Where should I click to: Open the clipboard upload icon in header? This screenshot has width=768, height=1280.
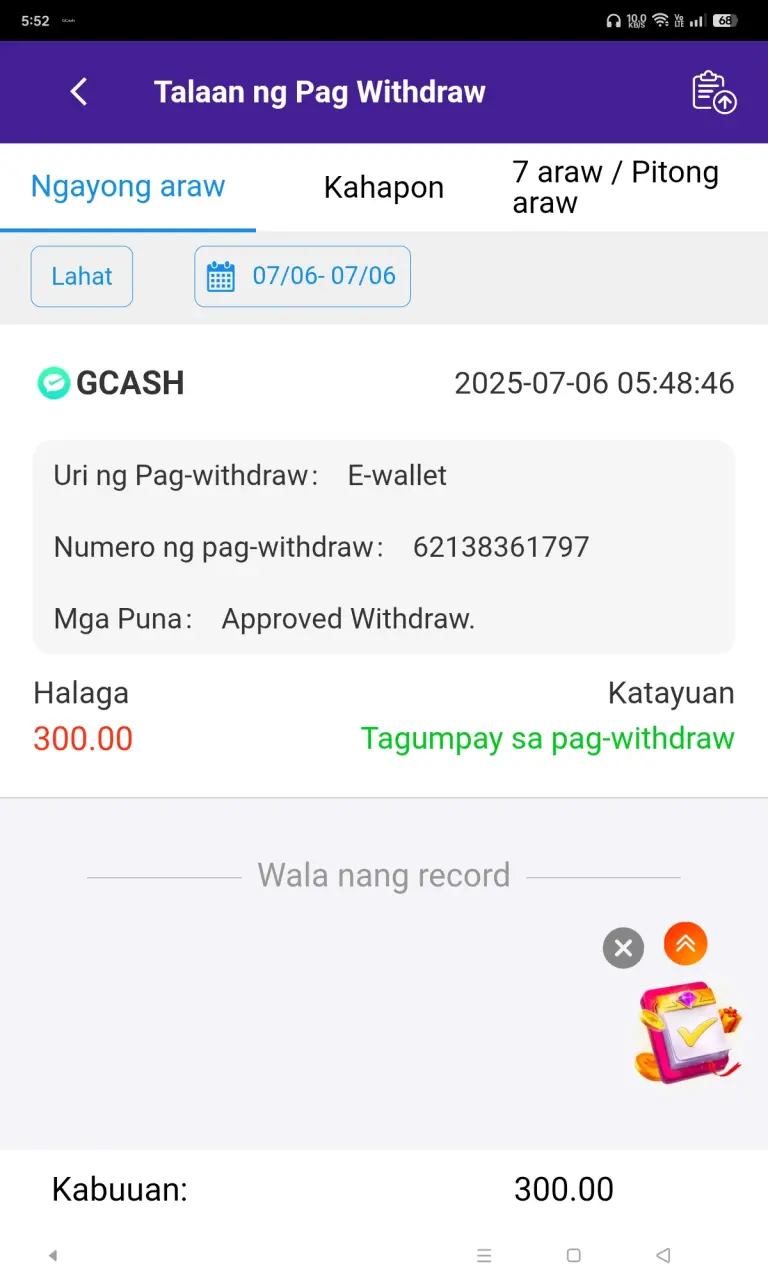click(714, 92)
